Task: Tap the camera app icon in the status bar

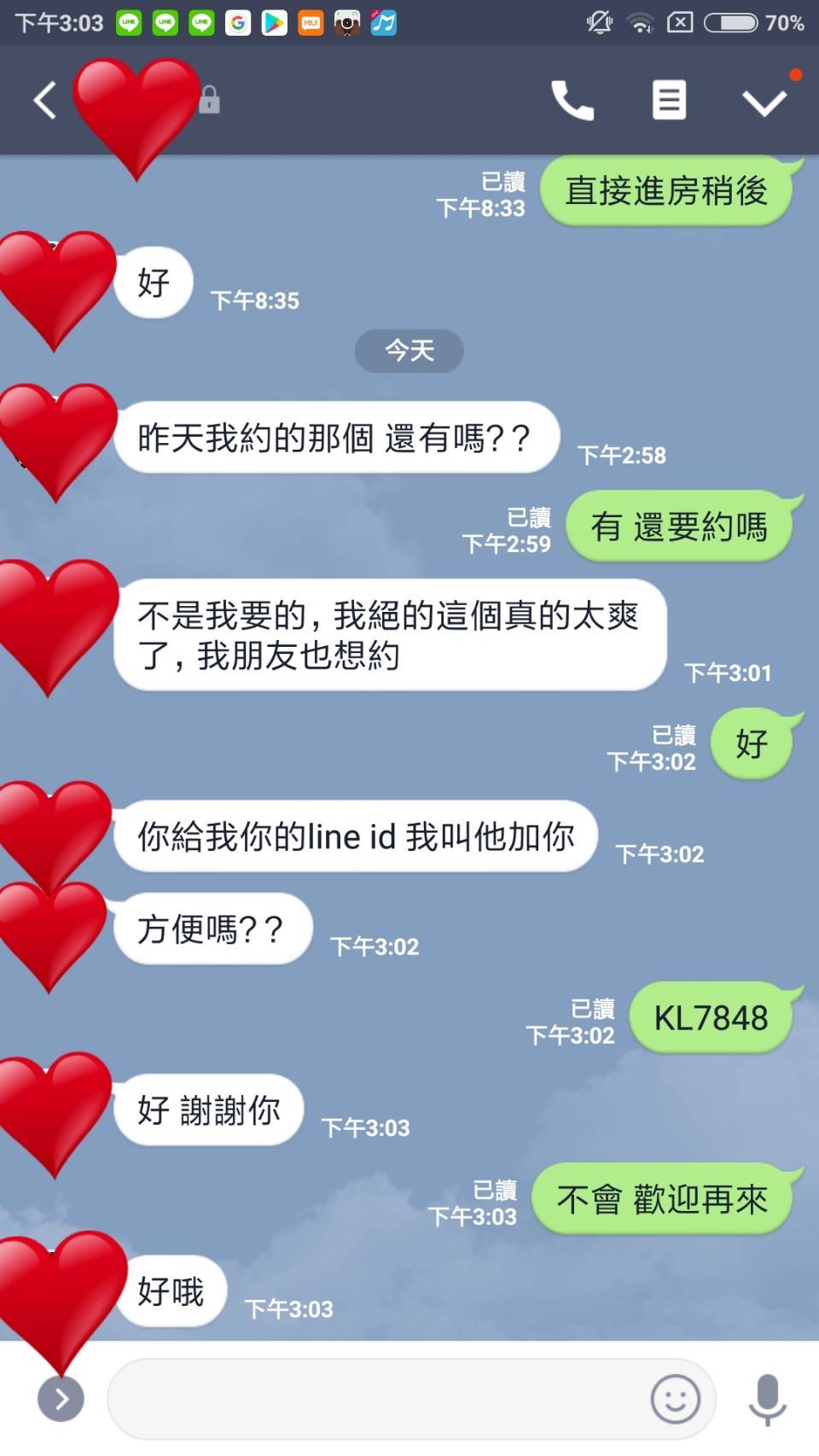Action: point(347,23)
